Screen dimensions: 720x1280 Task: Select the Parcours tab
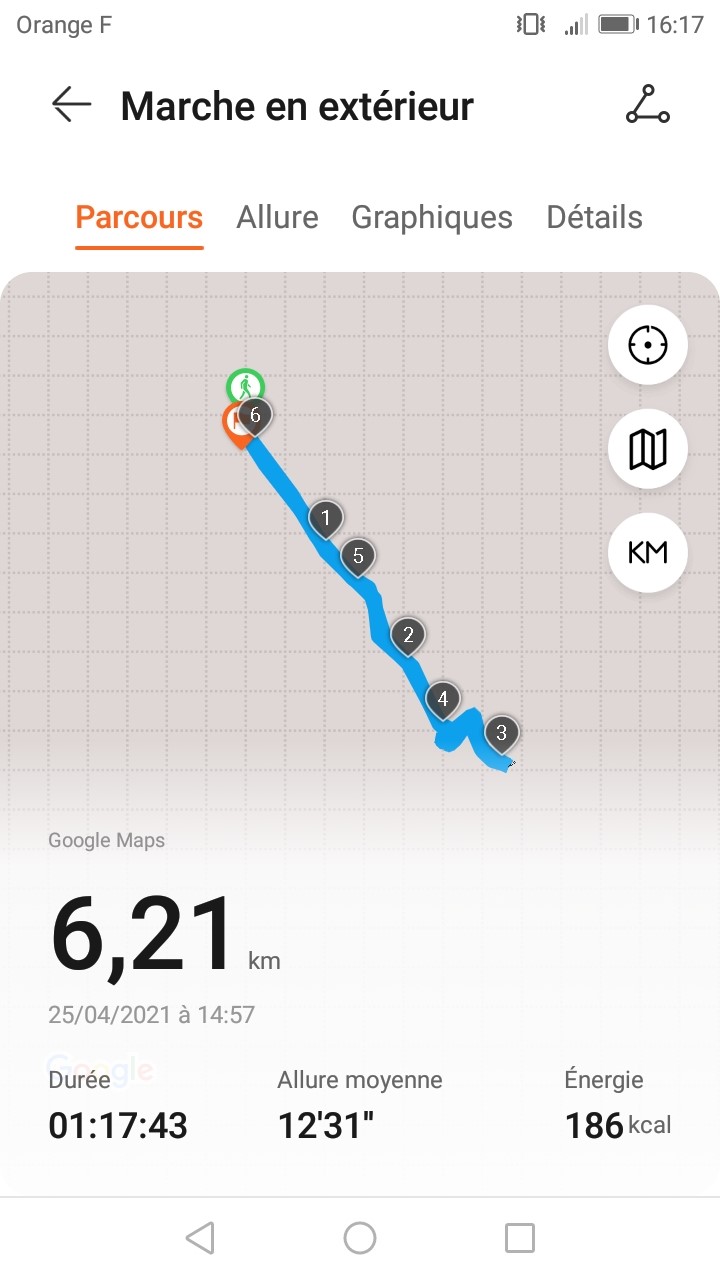click(x=139, y=217)
